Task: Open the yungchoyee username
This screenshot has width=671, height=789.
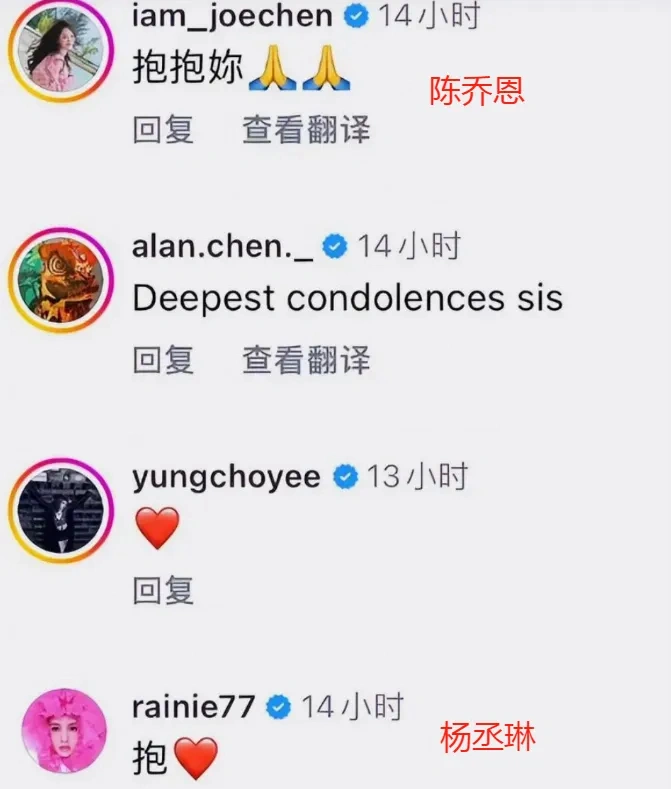Action: point(226,476)
